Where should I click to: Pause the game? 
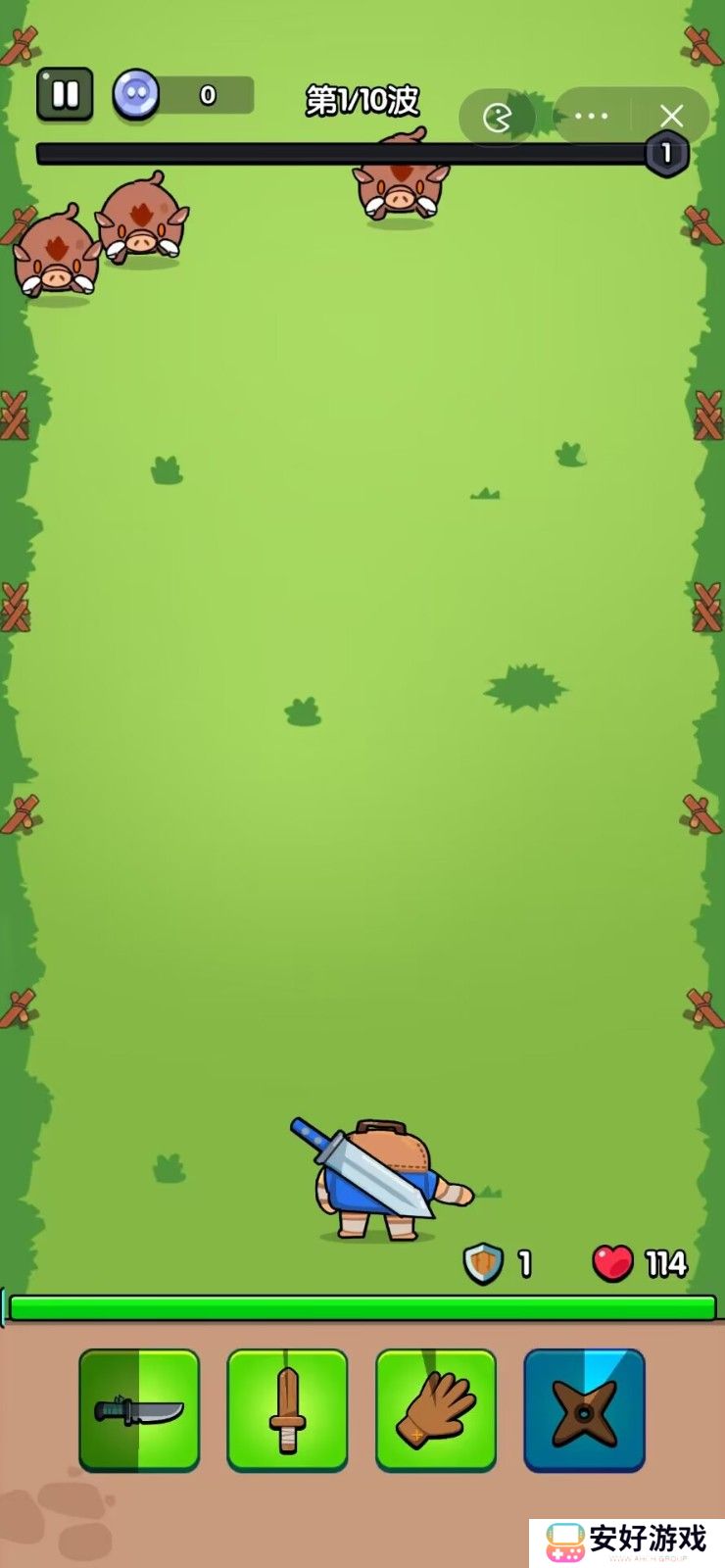(65, 94)
